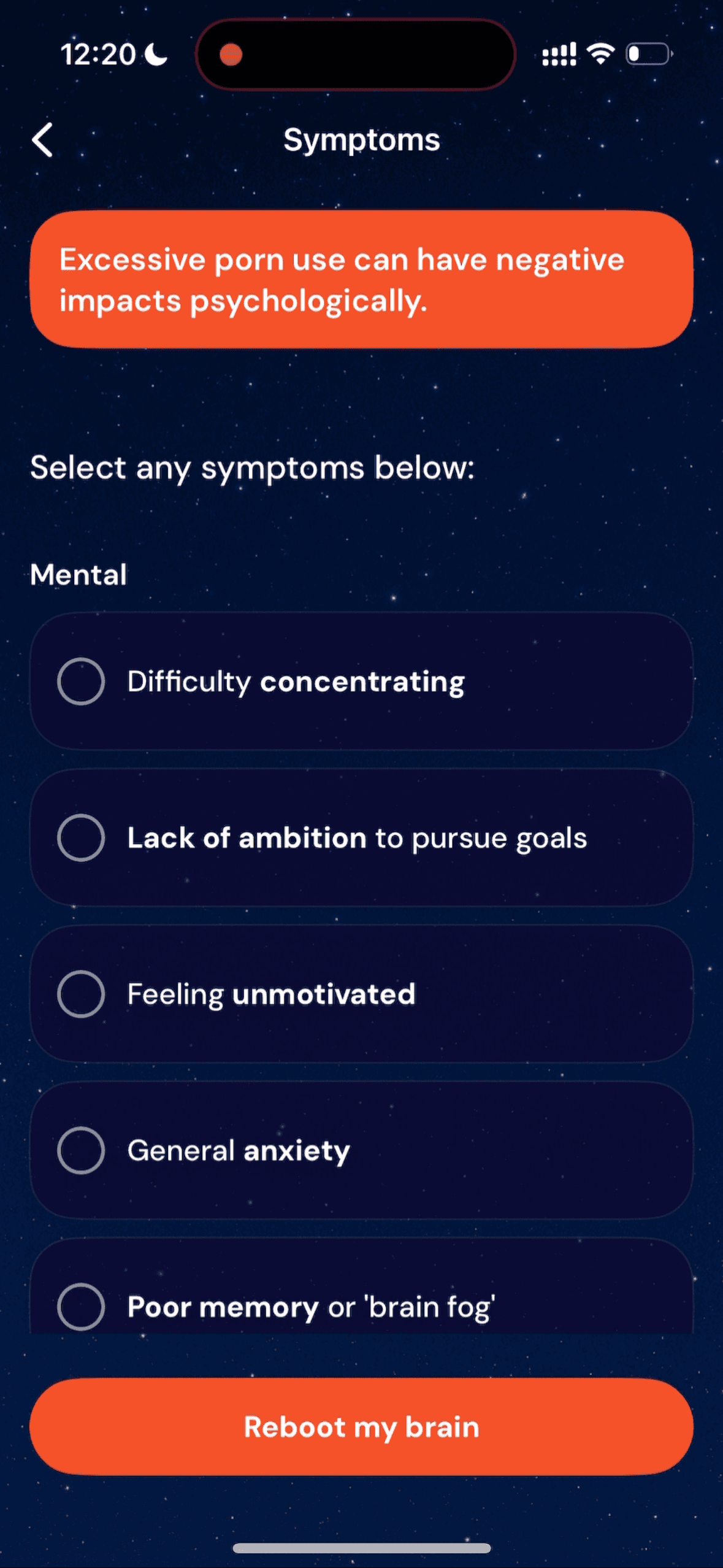Mark Feeling unmotivated as a symptom
The height and width of the screenshot is (1568, 723).
point(361,994)
